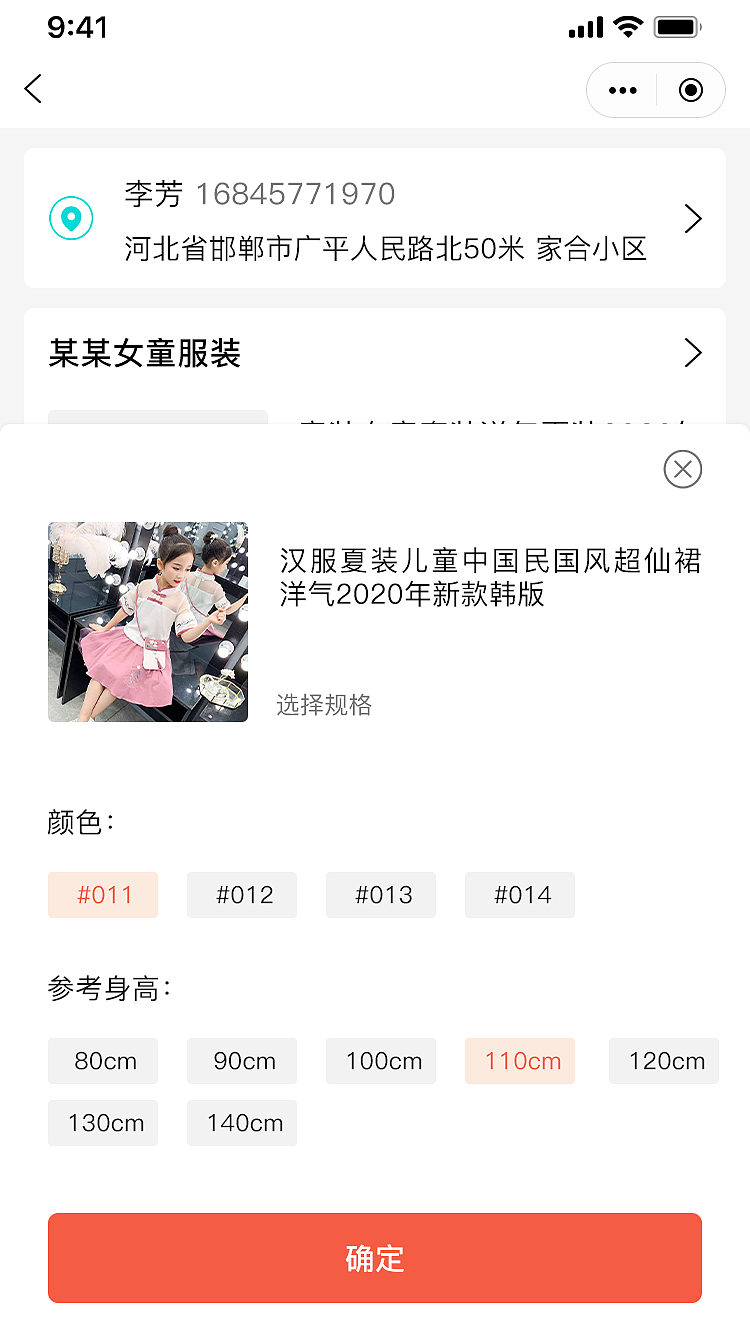Select the 90cm height option

click(242, 1061)
